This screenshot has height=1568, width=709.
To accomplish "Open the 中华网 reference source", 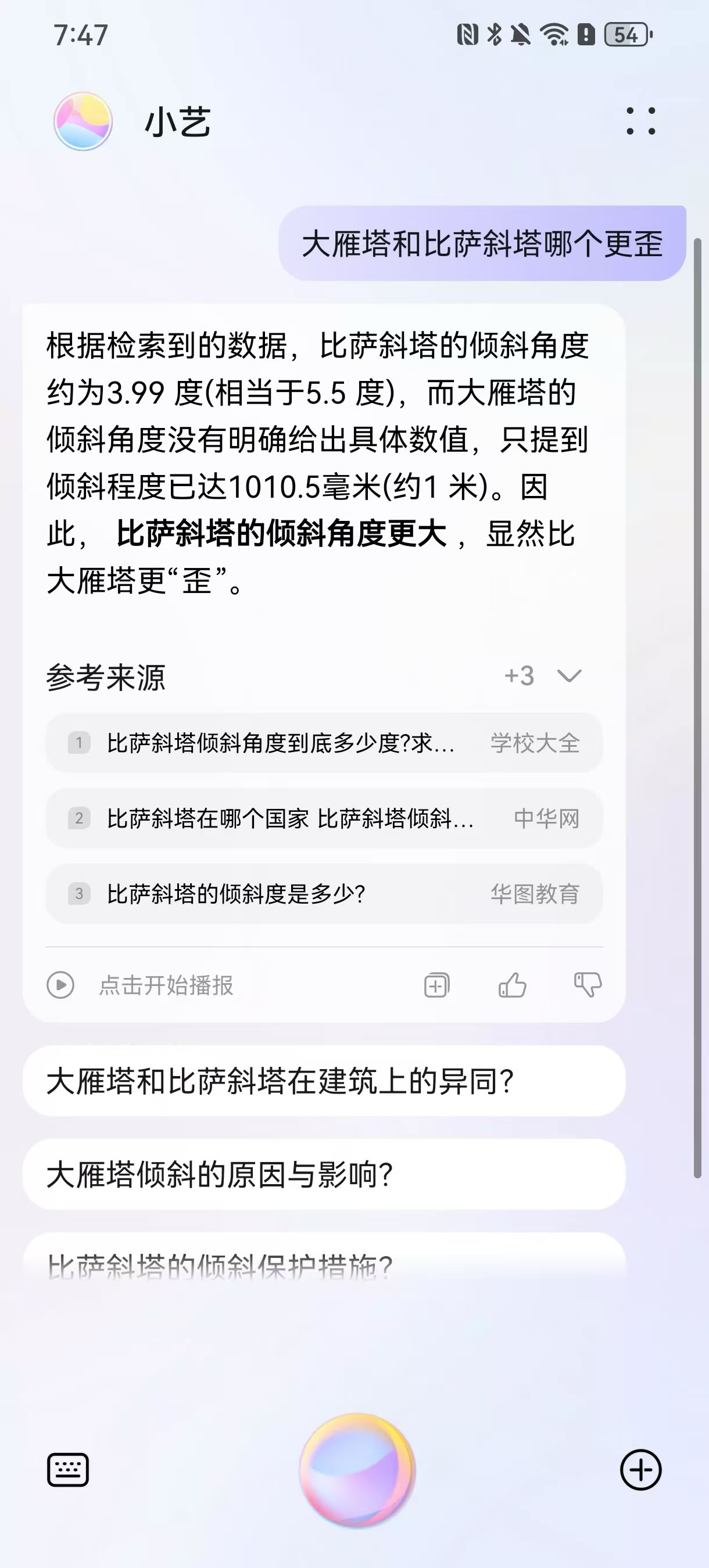I will (x=324, y=818).
